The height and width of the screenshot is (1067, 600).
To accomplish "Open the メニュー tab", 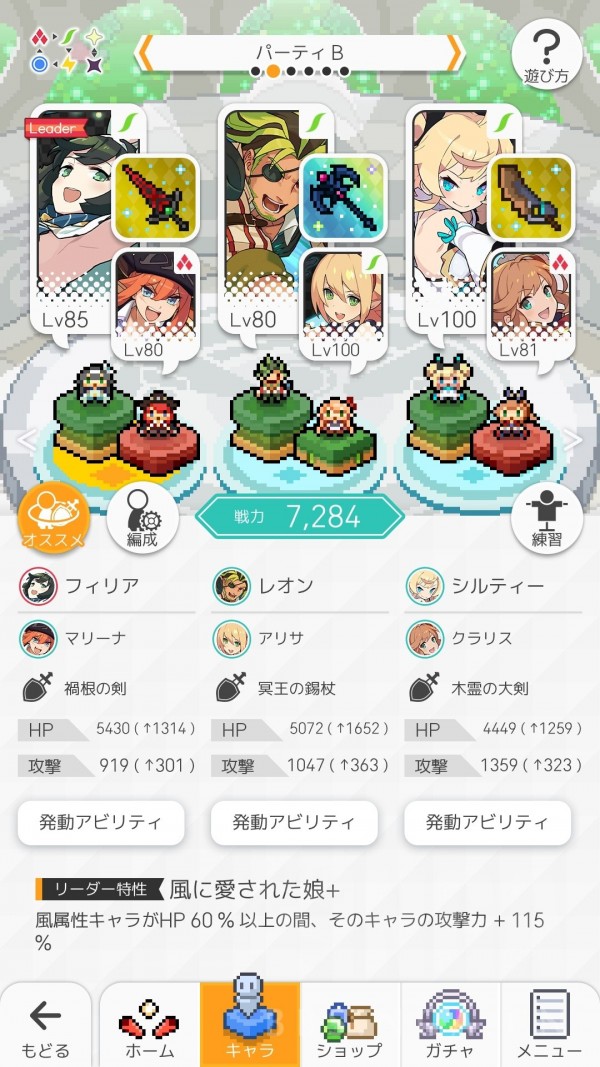I will click(x=549, y=1025).
